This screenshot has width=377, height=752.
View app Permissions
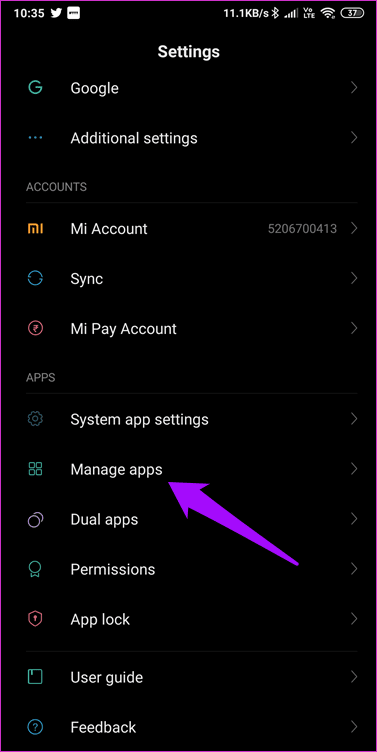point(188,569)
